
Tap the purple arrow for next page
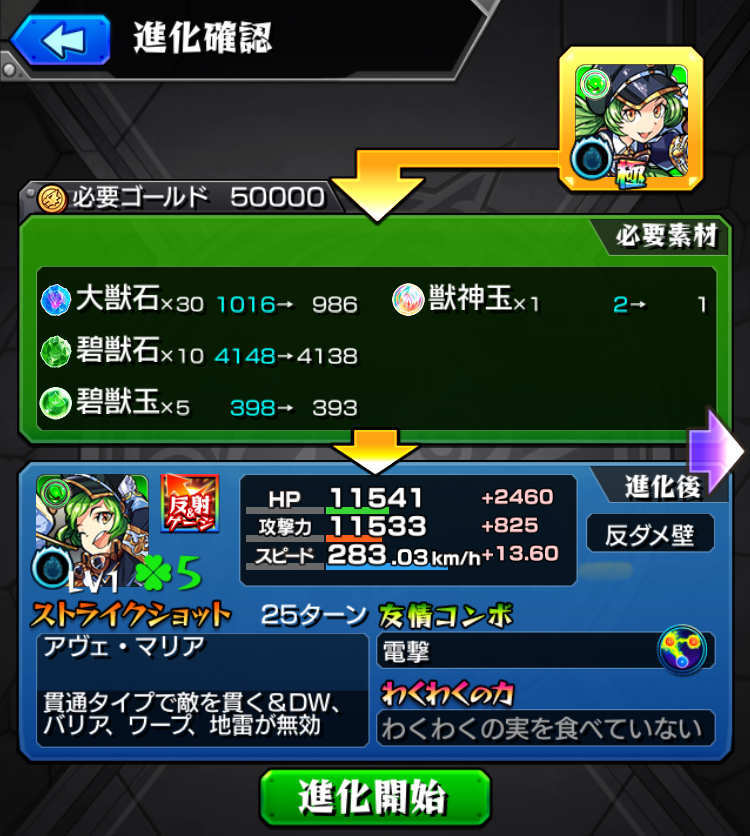coord(716,451)
